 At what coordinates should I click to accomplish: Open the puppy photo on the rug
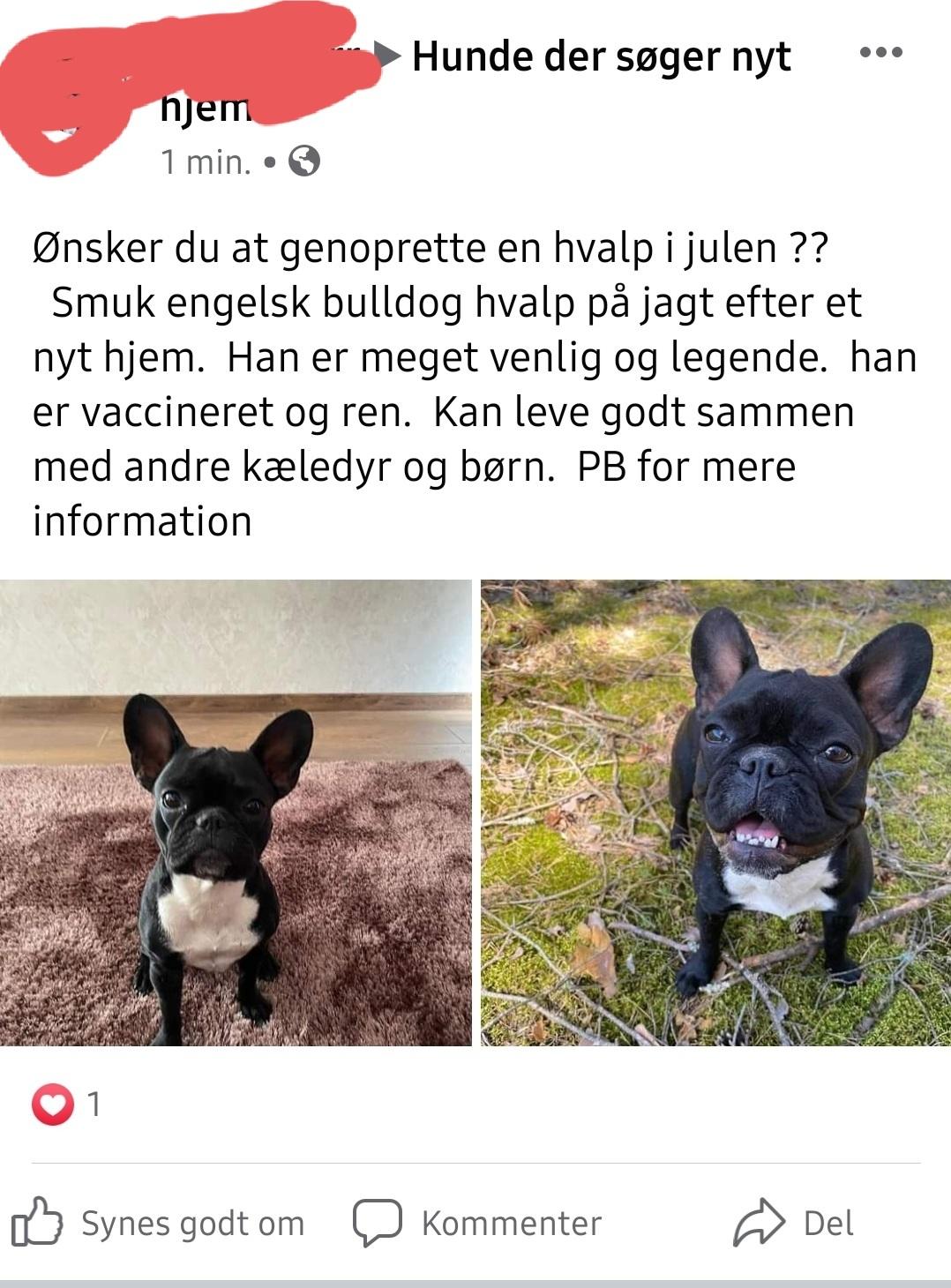click(236, 812)
